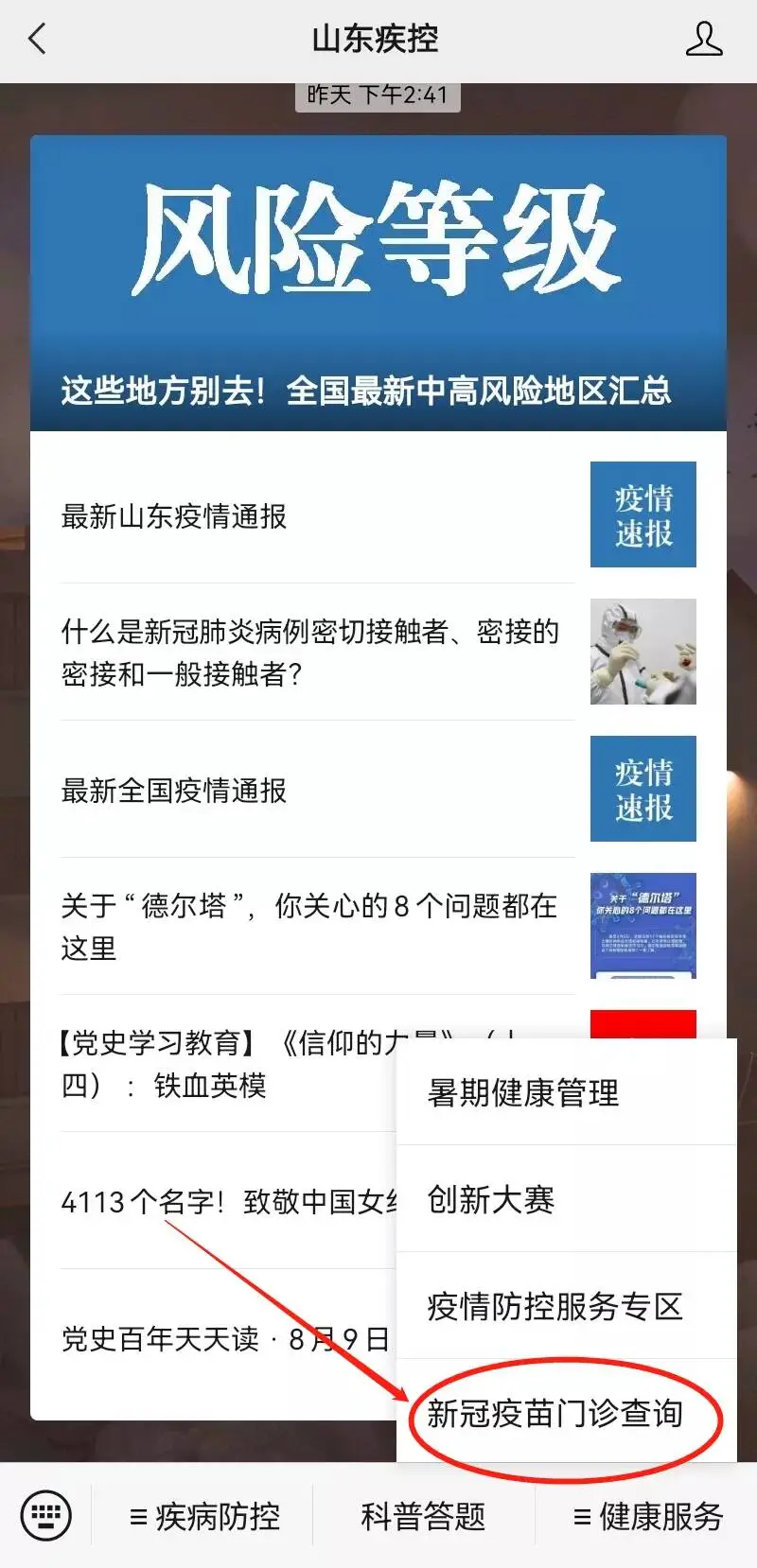Viewport: 757px width, 1568px height.
Task: Go back from 山东疾控 chat
Action: coord(38,40)
